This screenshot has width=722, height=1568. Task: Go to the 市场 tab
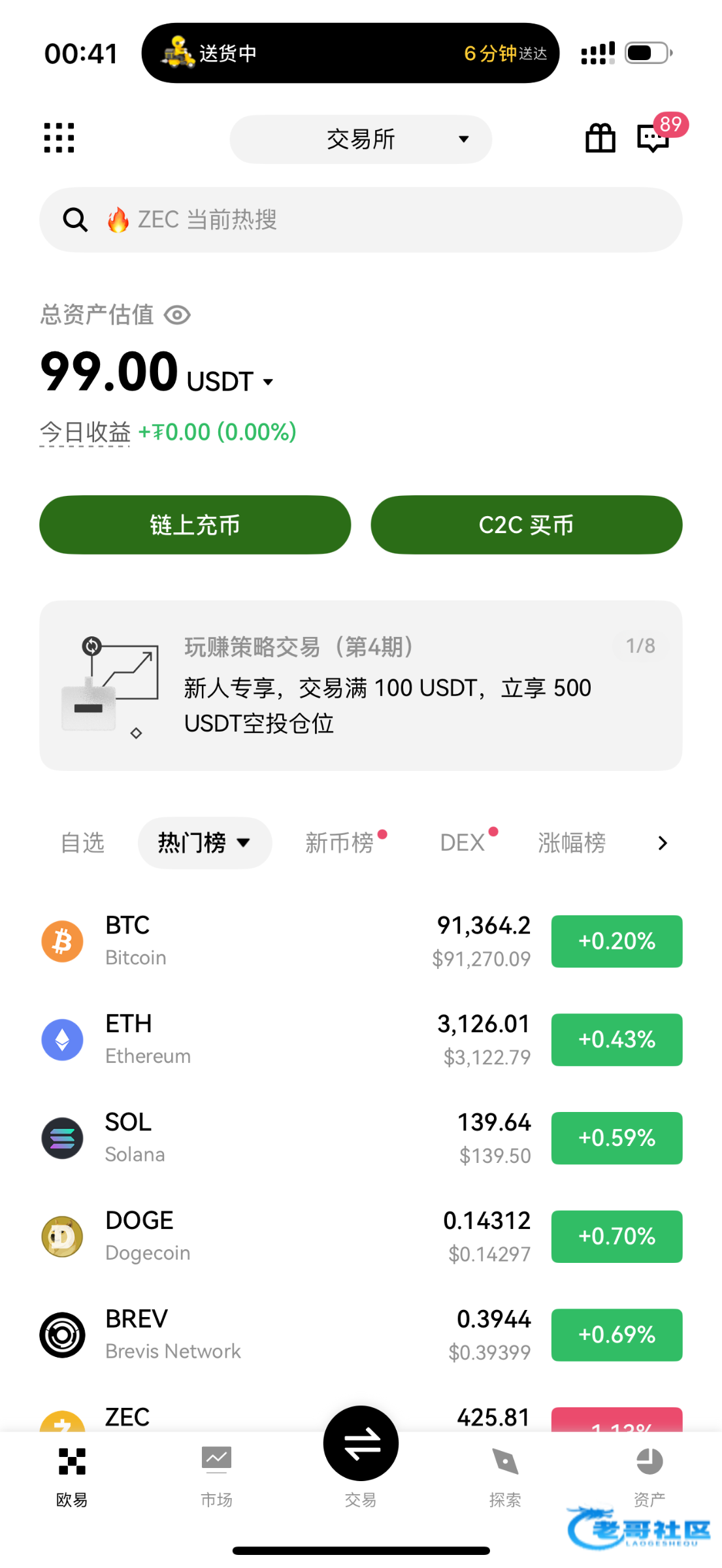(x=216, y=1475)
